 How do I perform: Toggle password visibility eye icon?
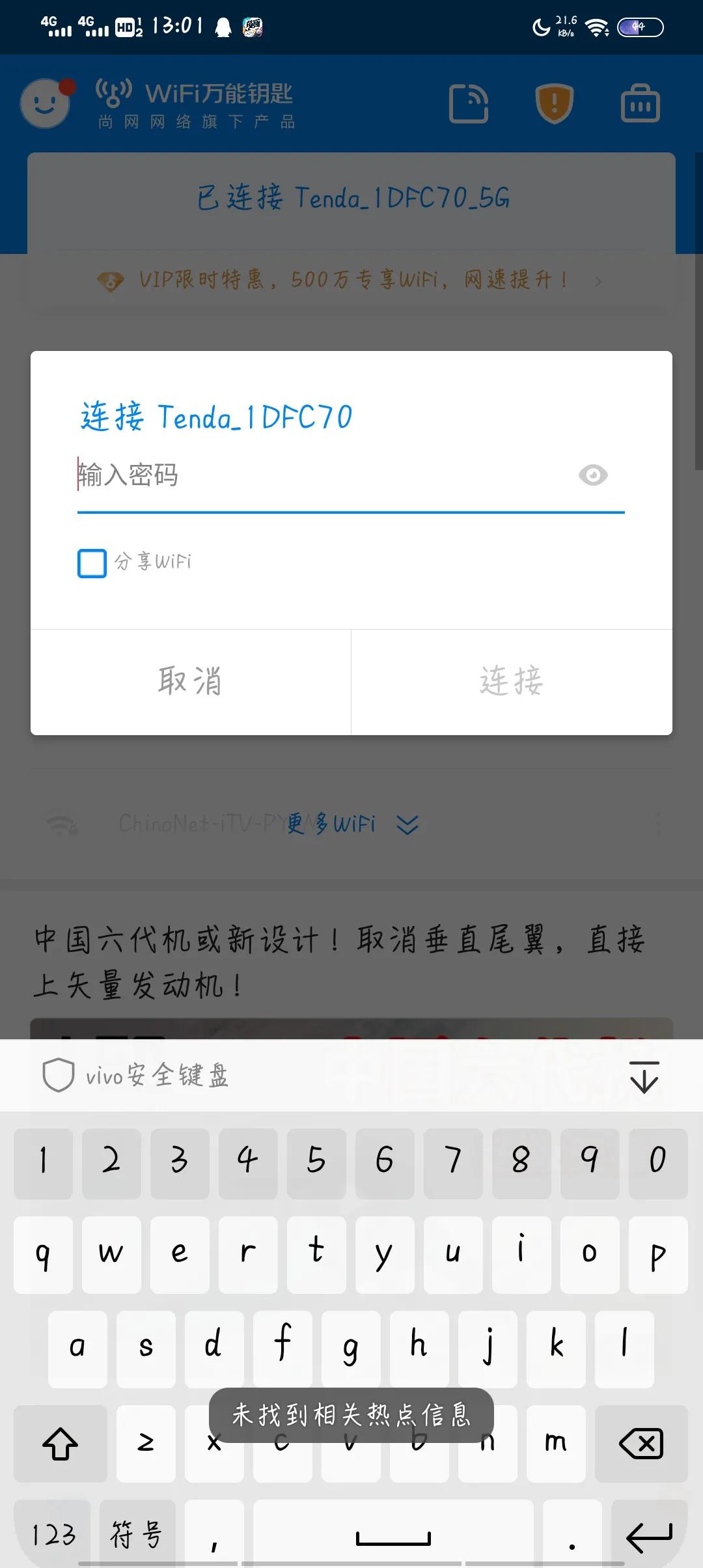click(593, 475)
